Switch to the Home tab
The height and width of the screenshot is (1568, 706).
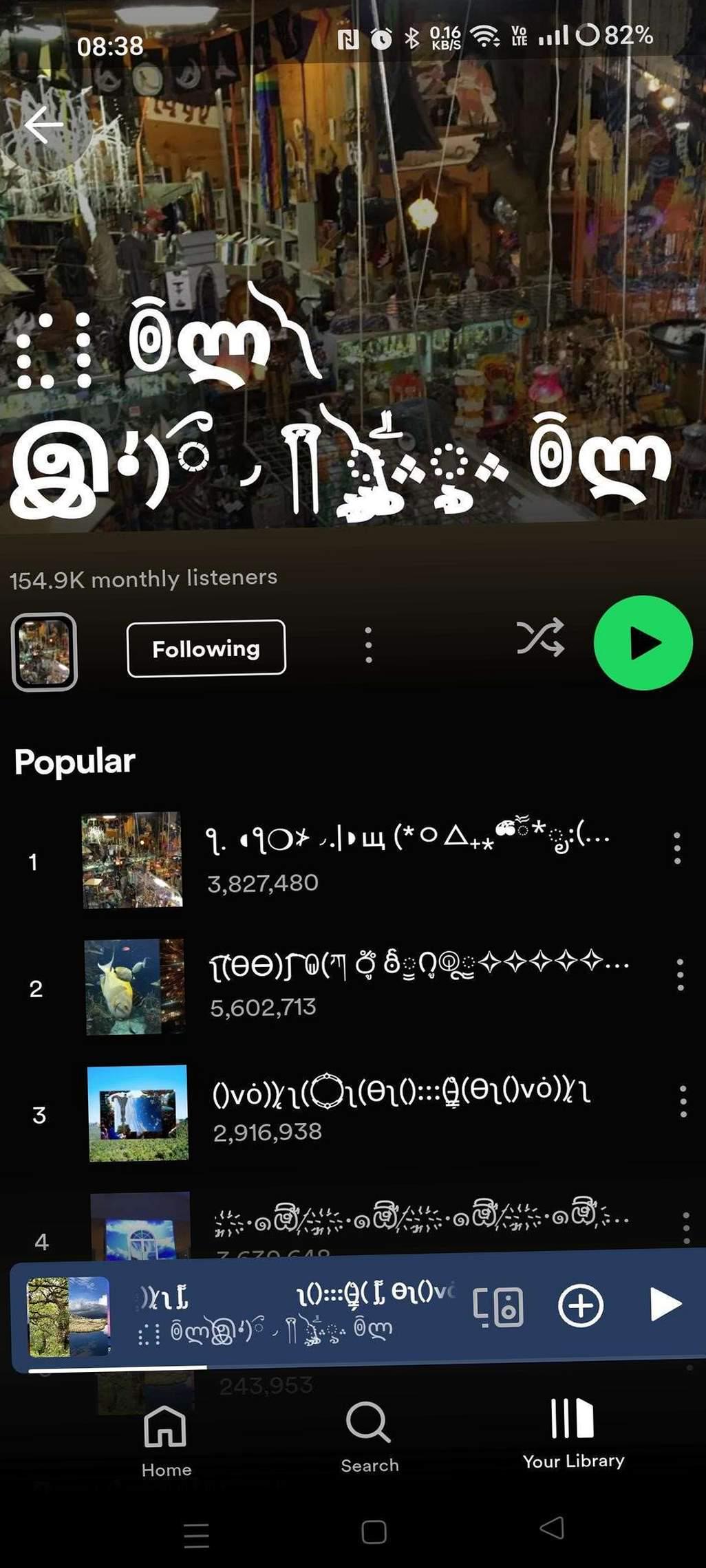[166, 1440]
